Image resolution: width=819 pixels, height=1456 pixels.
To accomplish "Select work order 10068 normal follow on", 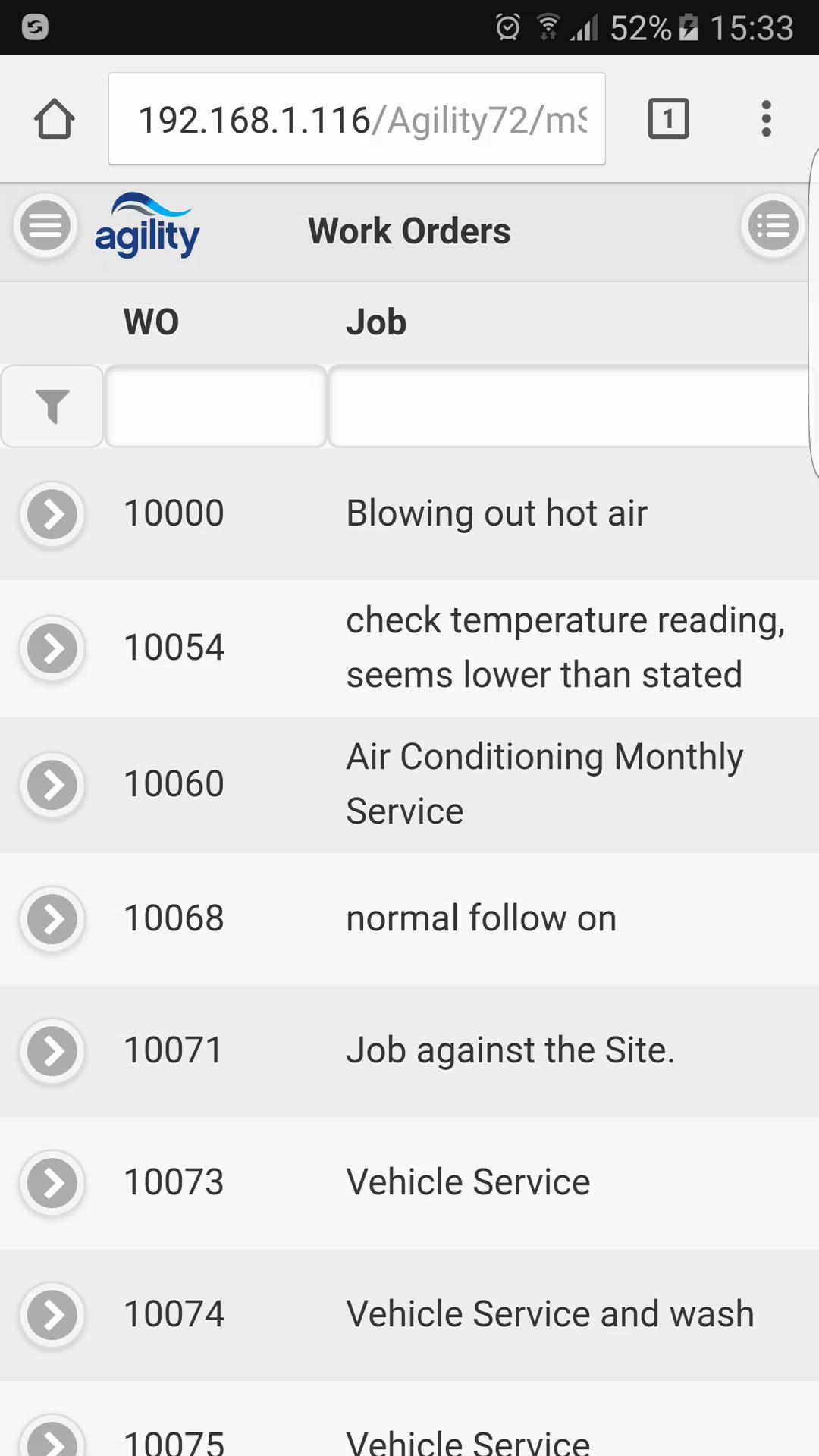I will 52,919.
